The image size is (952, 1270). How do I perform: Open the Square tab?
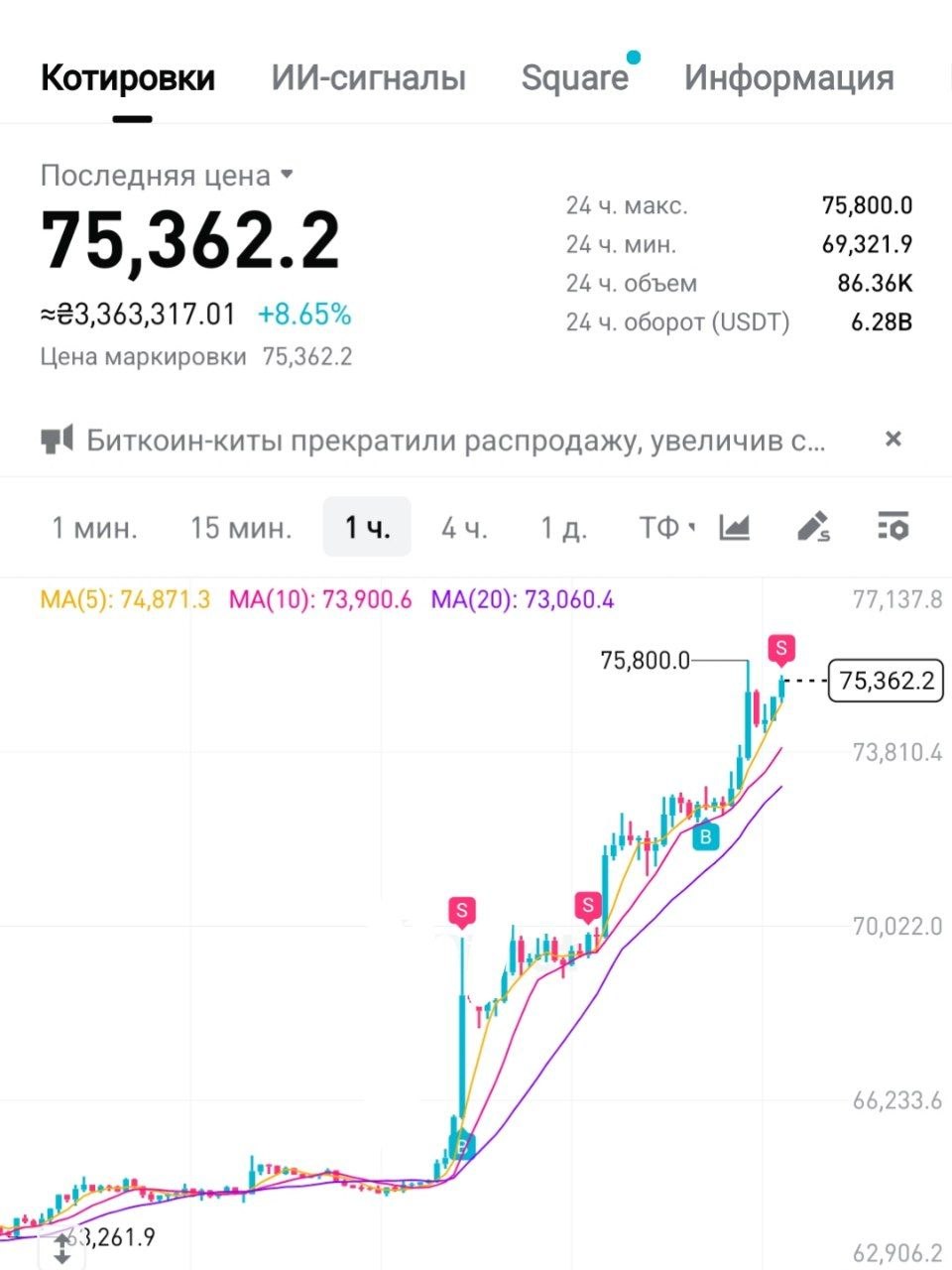click(x=575, y=77)
